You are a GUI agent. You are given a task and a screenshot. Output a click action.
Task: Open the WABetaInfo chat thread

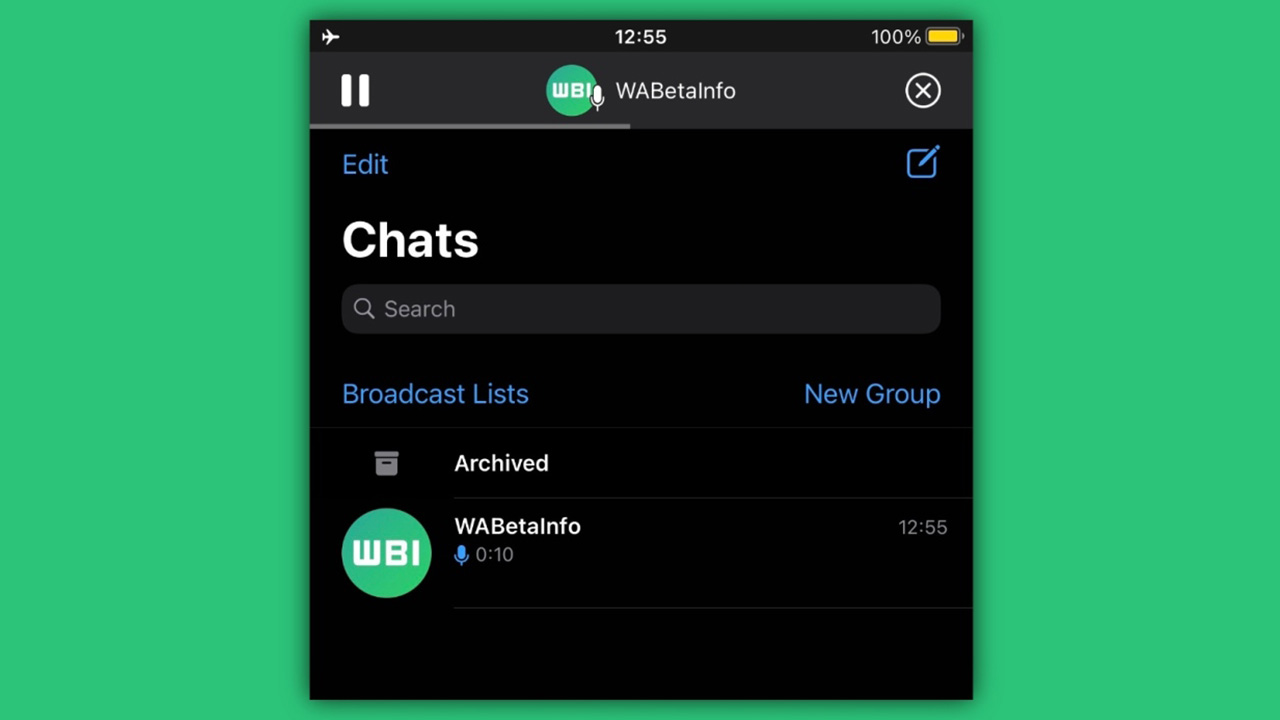pyautogui.click(x=640, y=552)
